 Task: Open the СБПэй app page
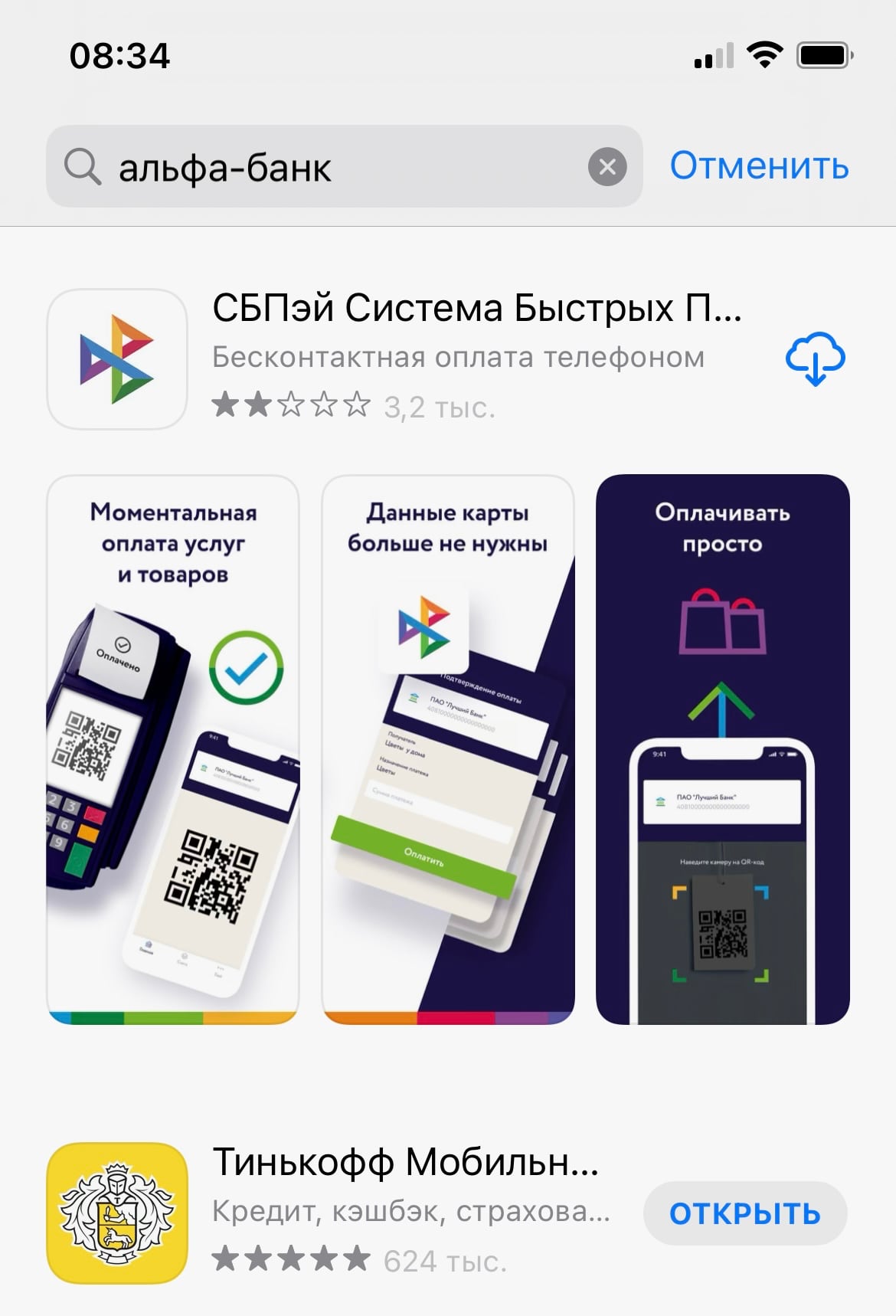tap(475, 309)
